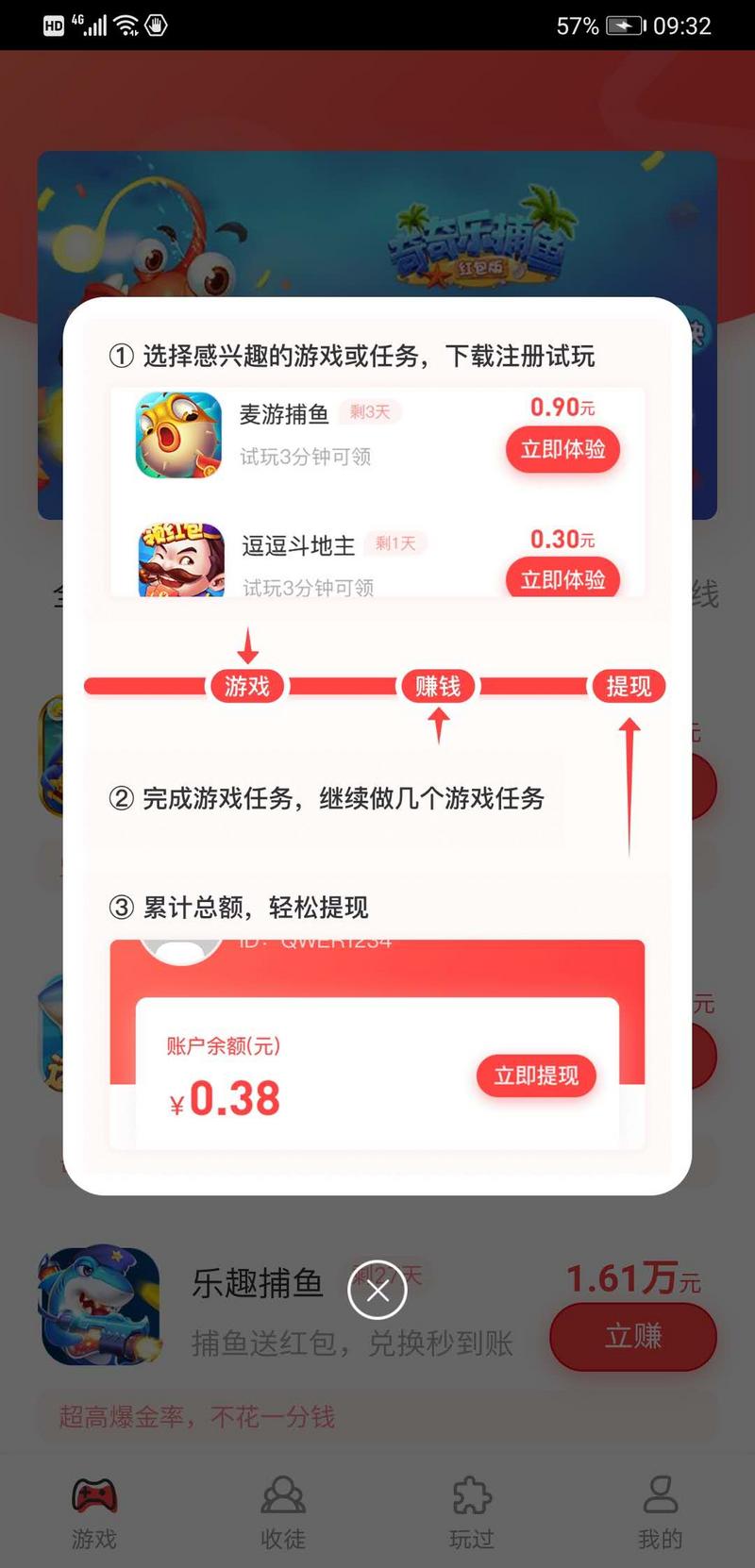Screen dimensions: 755x1568
Task: Tap 立即体验 next to 逗逗斗地主
Action: click(562, 580)
